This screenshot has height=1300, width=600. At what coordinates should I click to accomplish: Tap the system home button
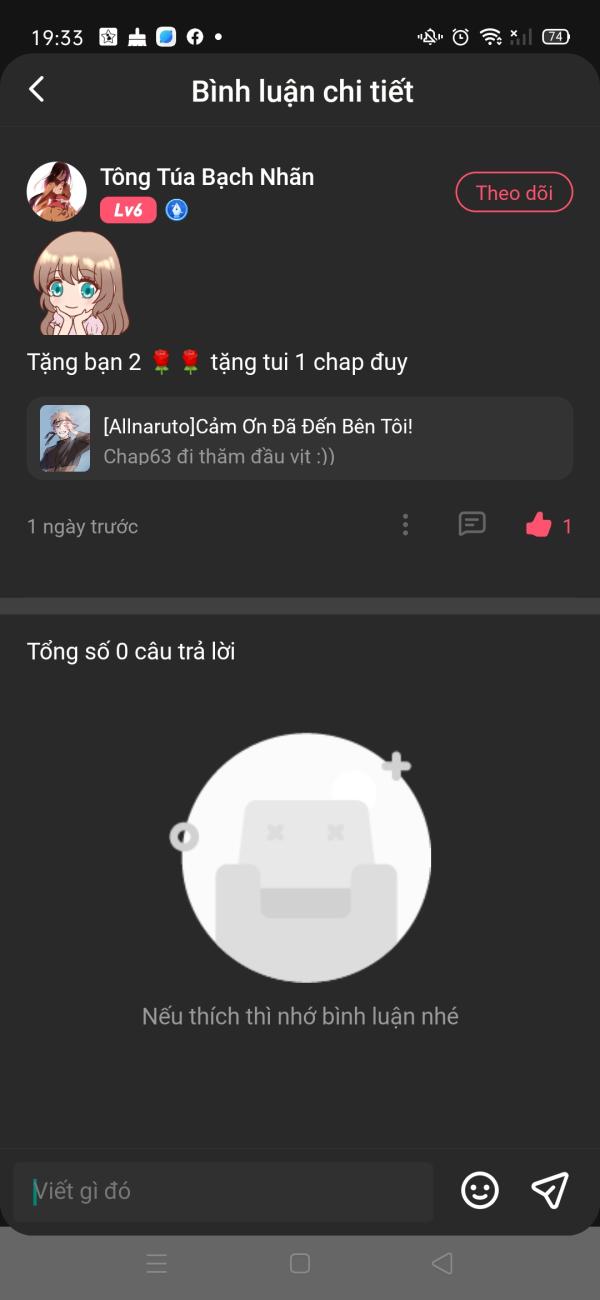pyautogui.click(x=300, y=1263)
